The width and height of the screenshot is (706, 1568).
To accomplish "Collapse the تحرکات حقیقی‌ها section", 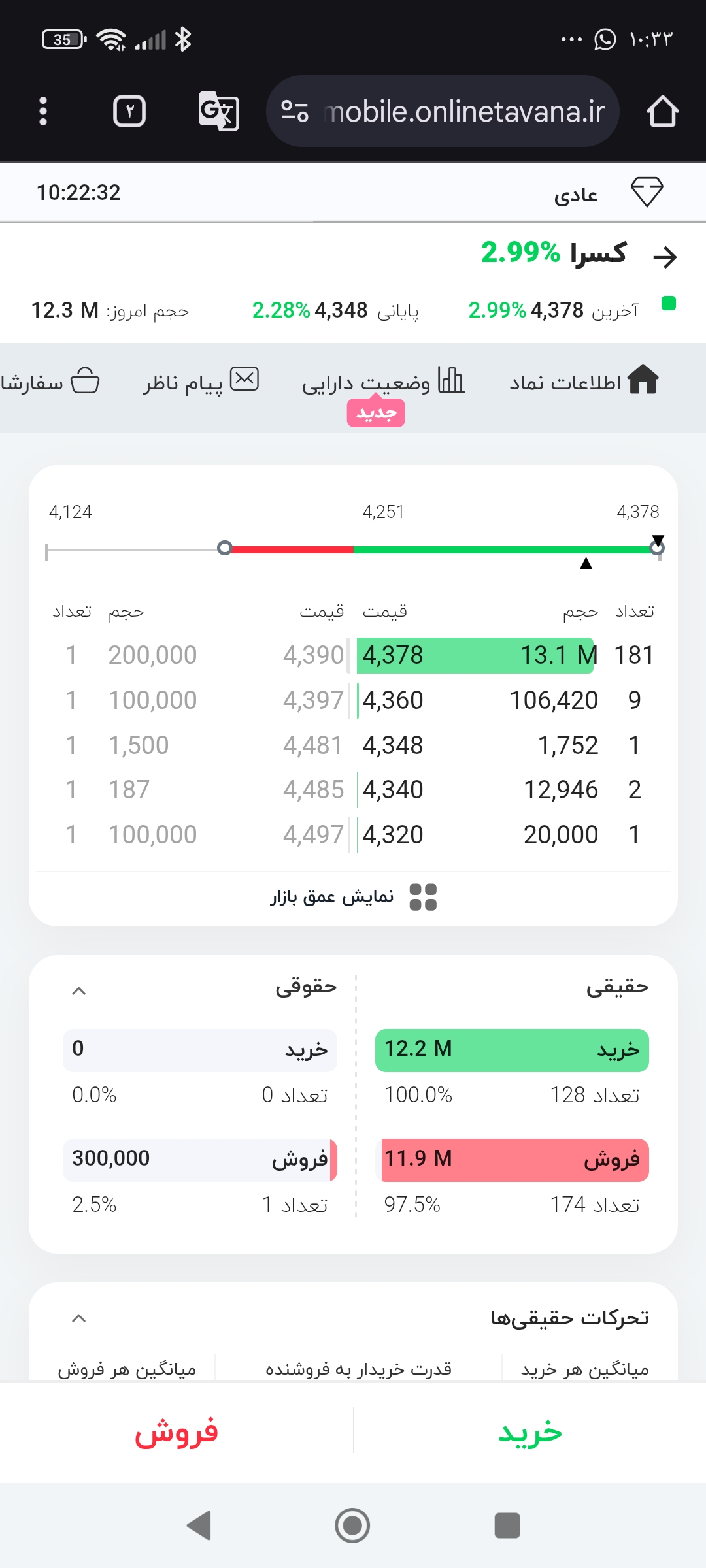I will (x=78, y=1318).
